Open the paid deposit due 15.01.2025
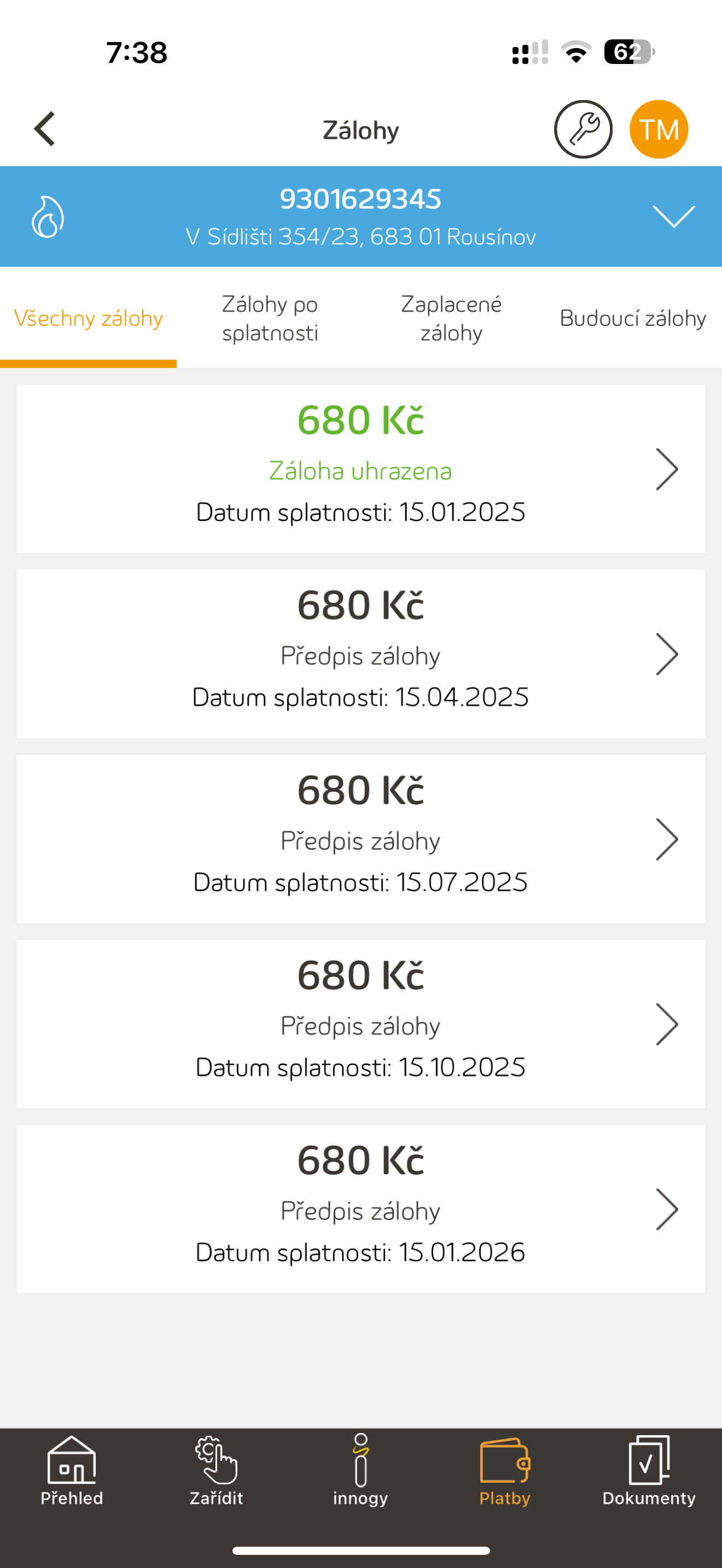The image size is (722, 1568). click(360, 468)
